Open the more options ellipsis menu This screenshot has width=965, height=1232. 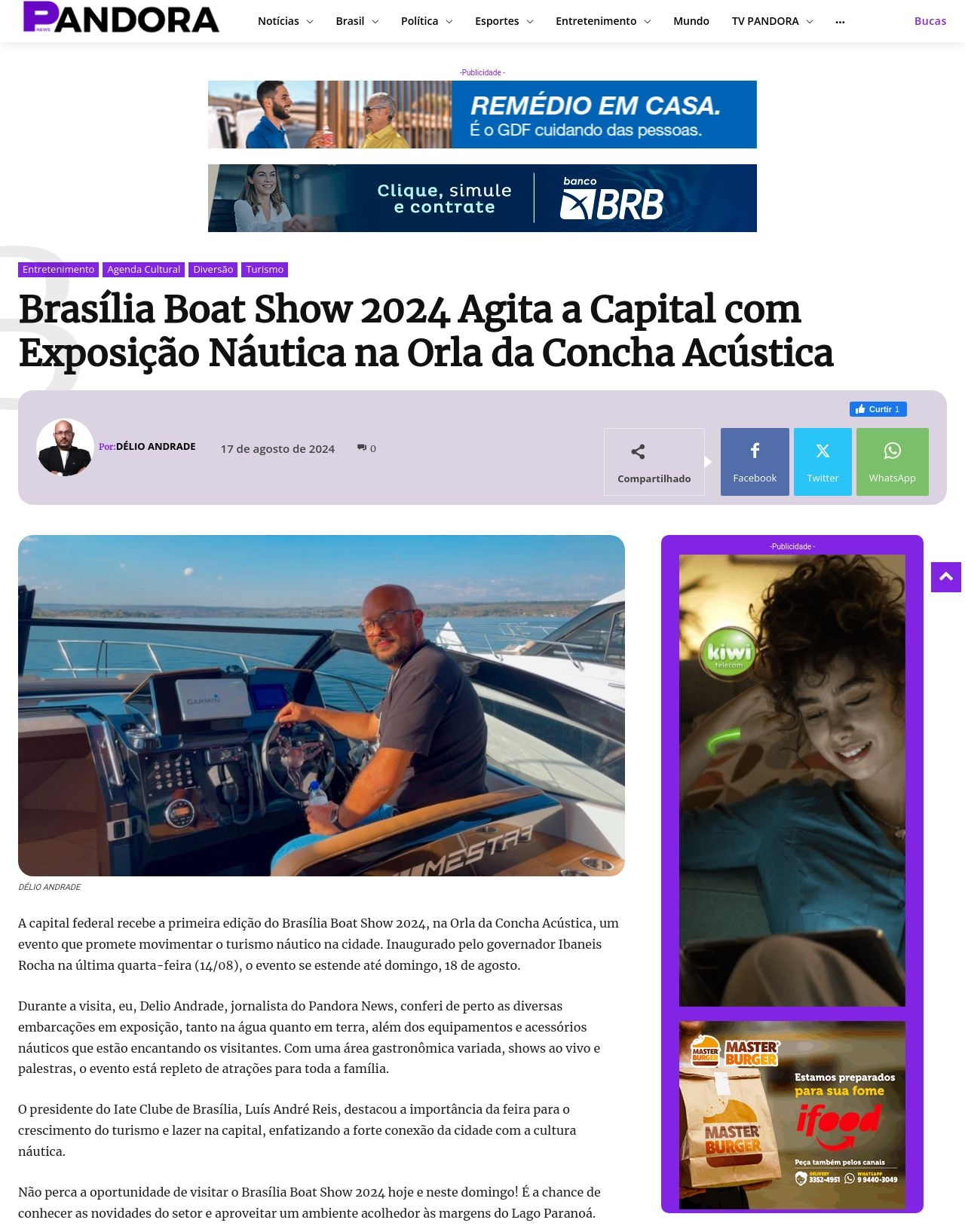840,22
